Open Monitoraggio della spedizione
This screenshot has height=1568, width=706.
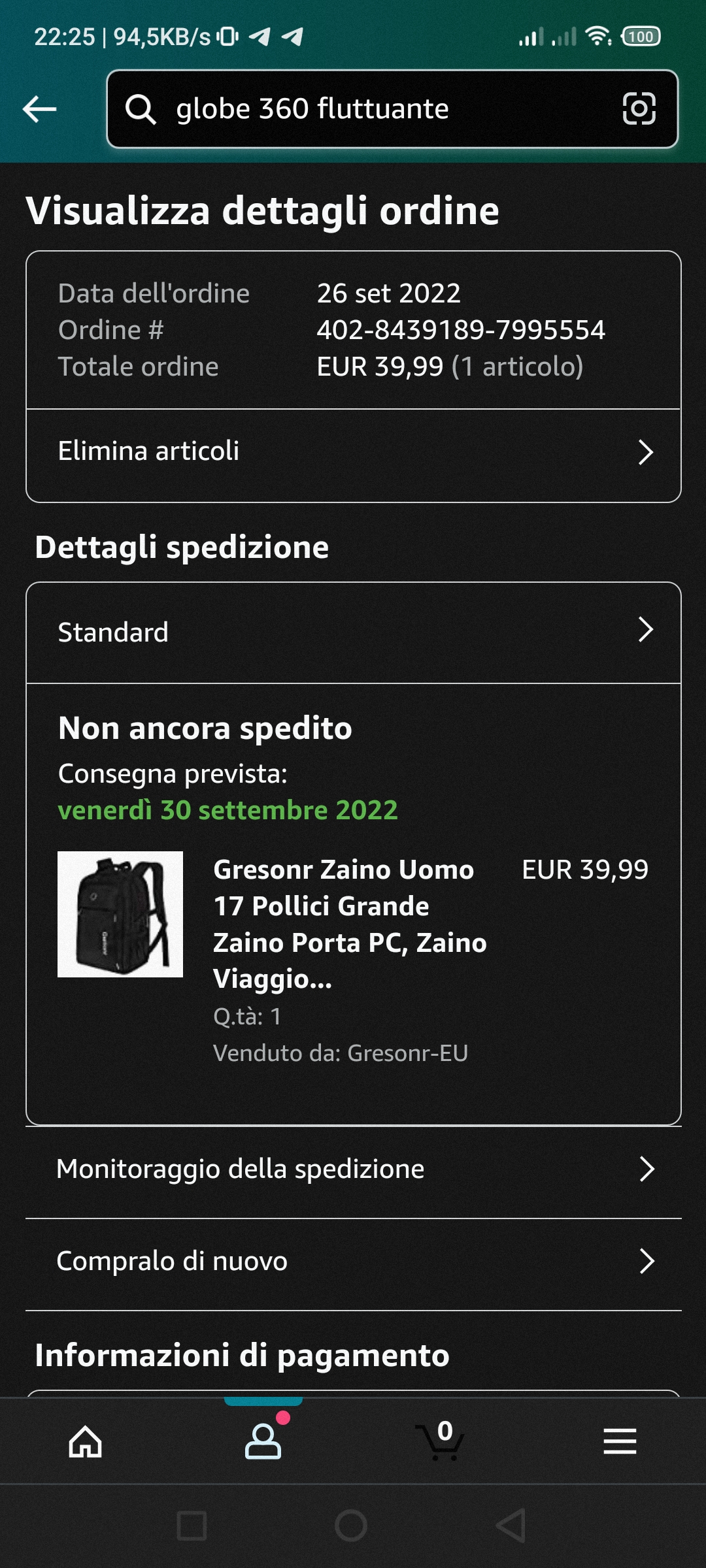[x=353, y=1169]
